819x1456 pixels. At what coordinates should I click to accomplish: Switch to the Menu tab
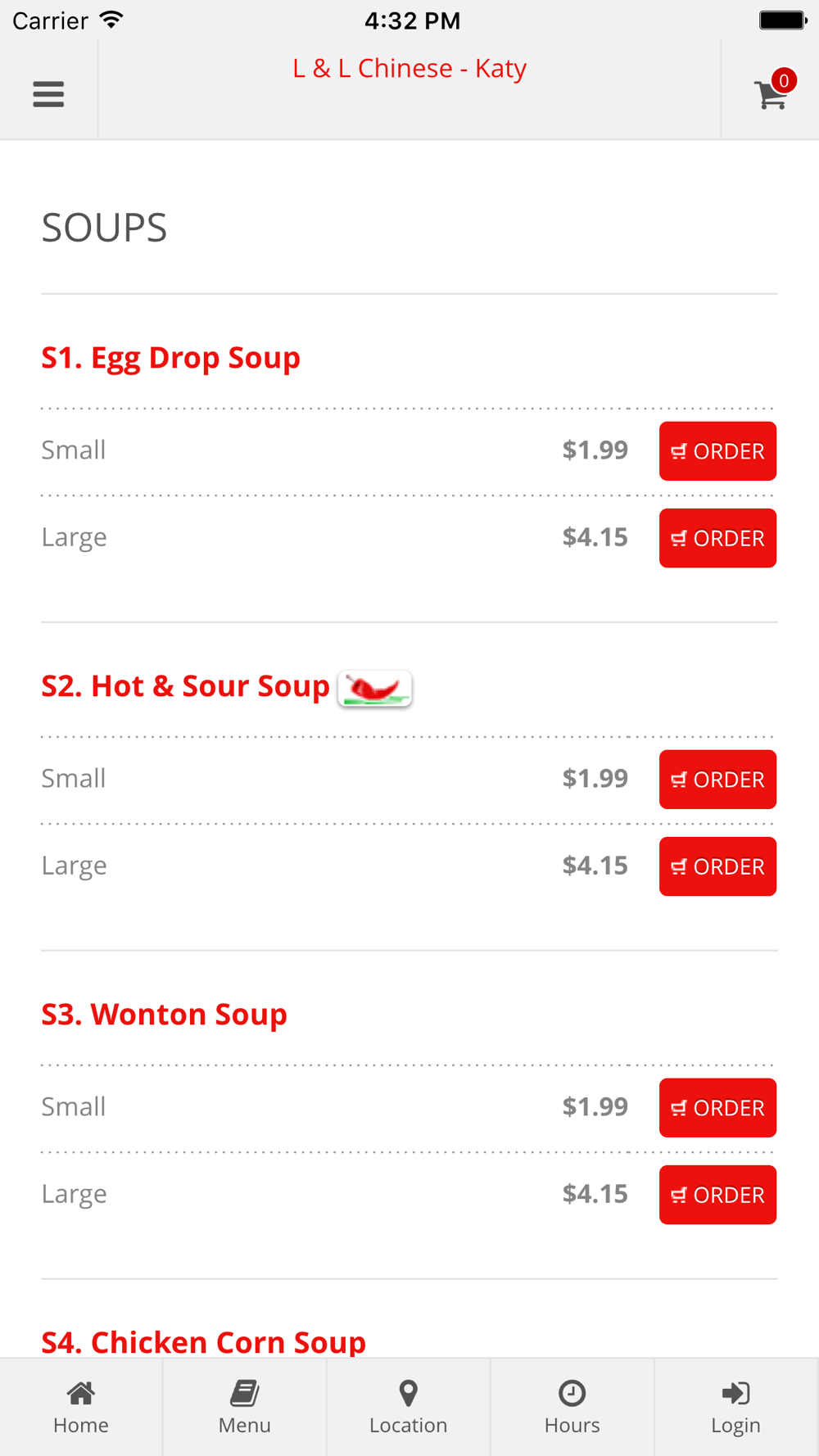pyautogui.click(x=245, y=1408)
